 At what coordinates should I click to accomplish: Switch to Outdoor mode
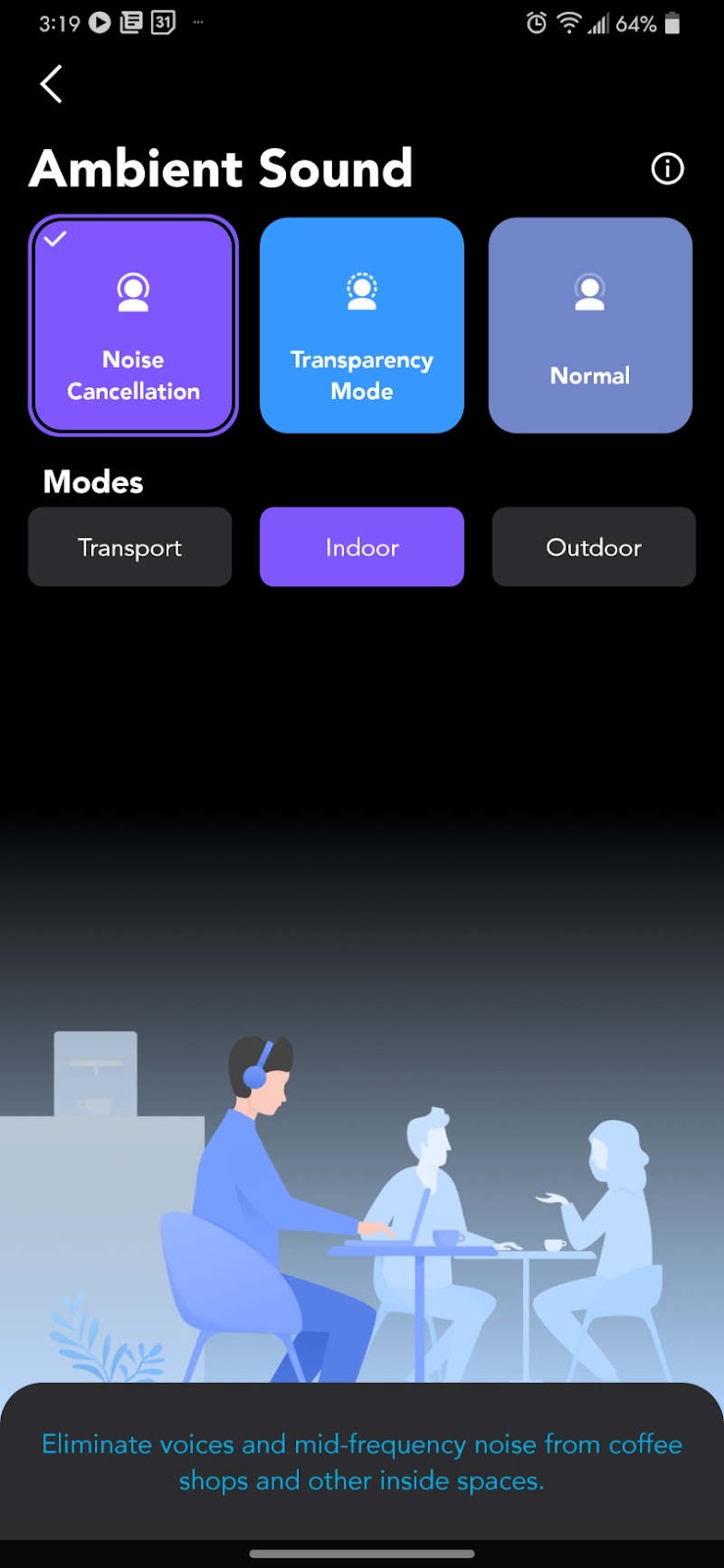tap(594, 547)
